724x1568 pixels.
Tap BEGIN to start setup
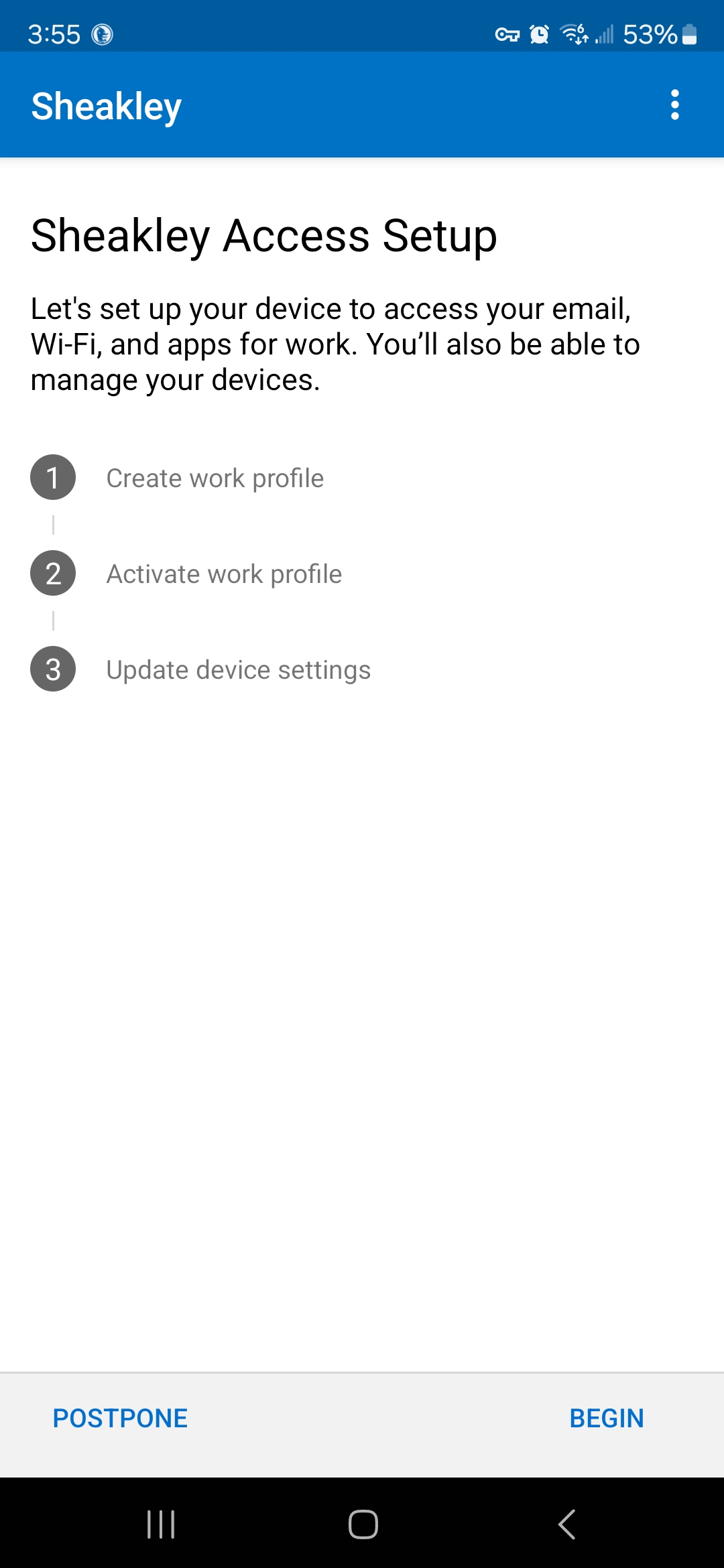point(607,1418)
